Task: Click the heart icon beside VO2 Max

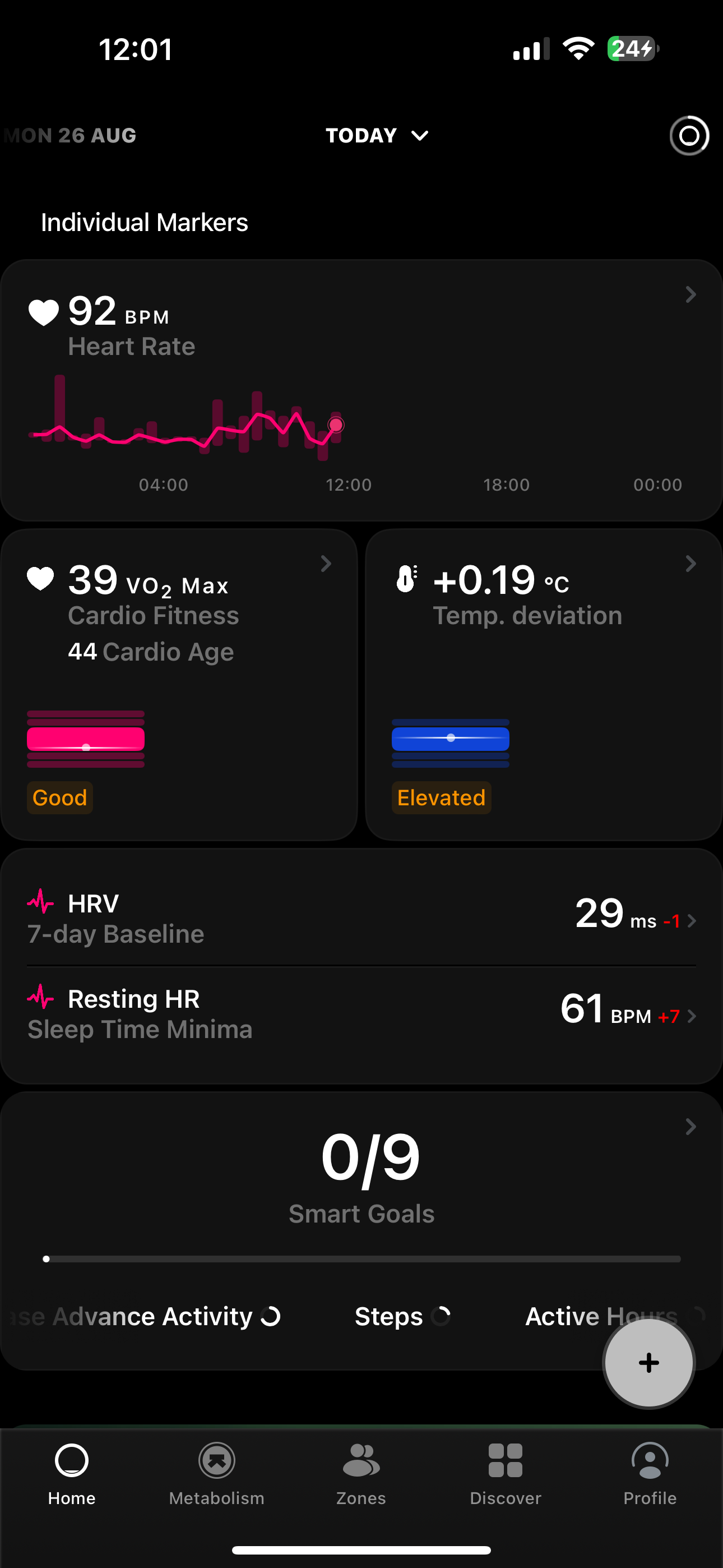Action: (40, 579)
